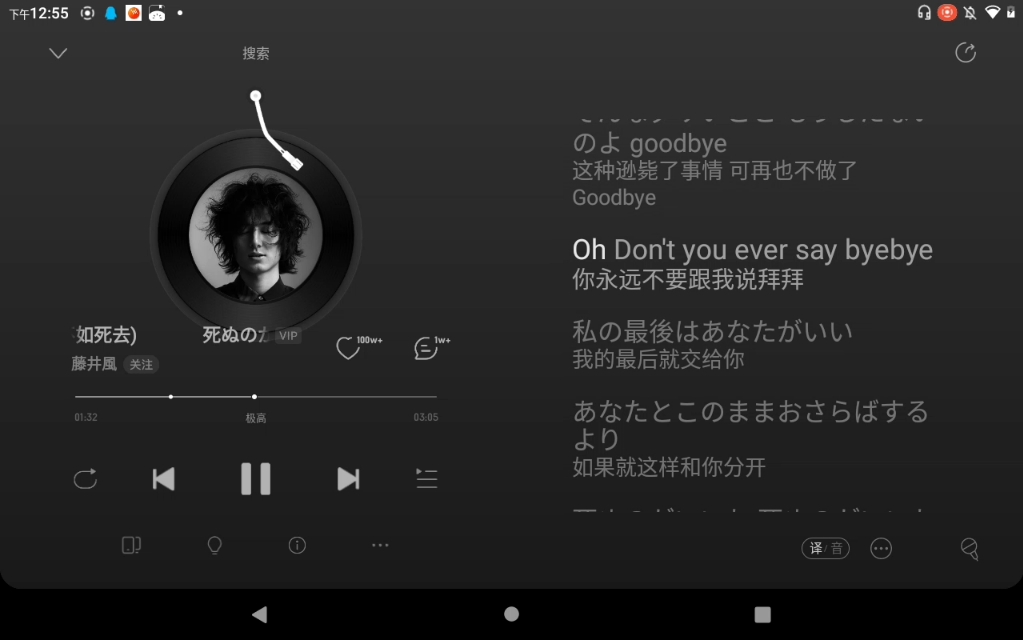The image size is (1023, 640).
Task: Toggle the repeat play mode
Action: click(86, 479)
